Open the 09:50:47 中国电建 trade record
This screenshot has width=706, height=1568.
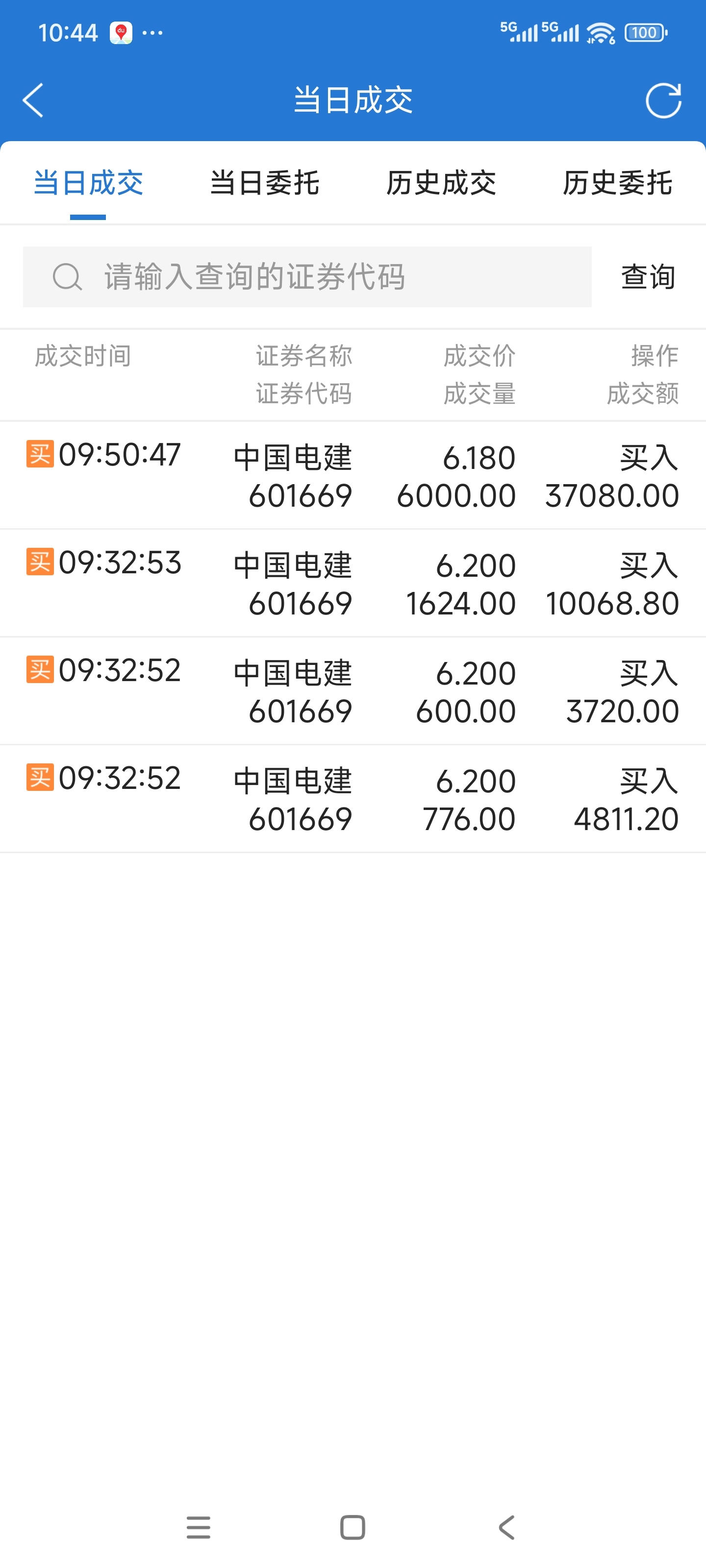(353, 475)
